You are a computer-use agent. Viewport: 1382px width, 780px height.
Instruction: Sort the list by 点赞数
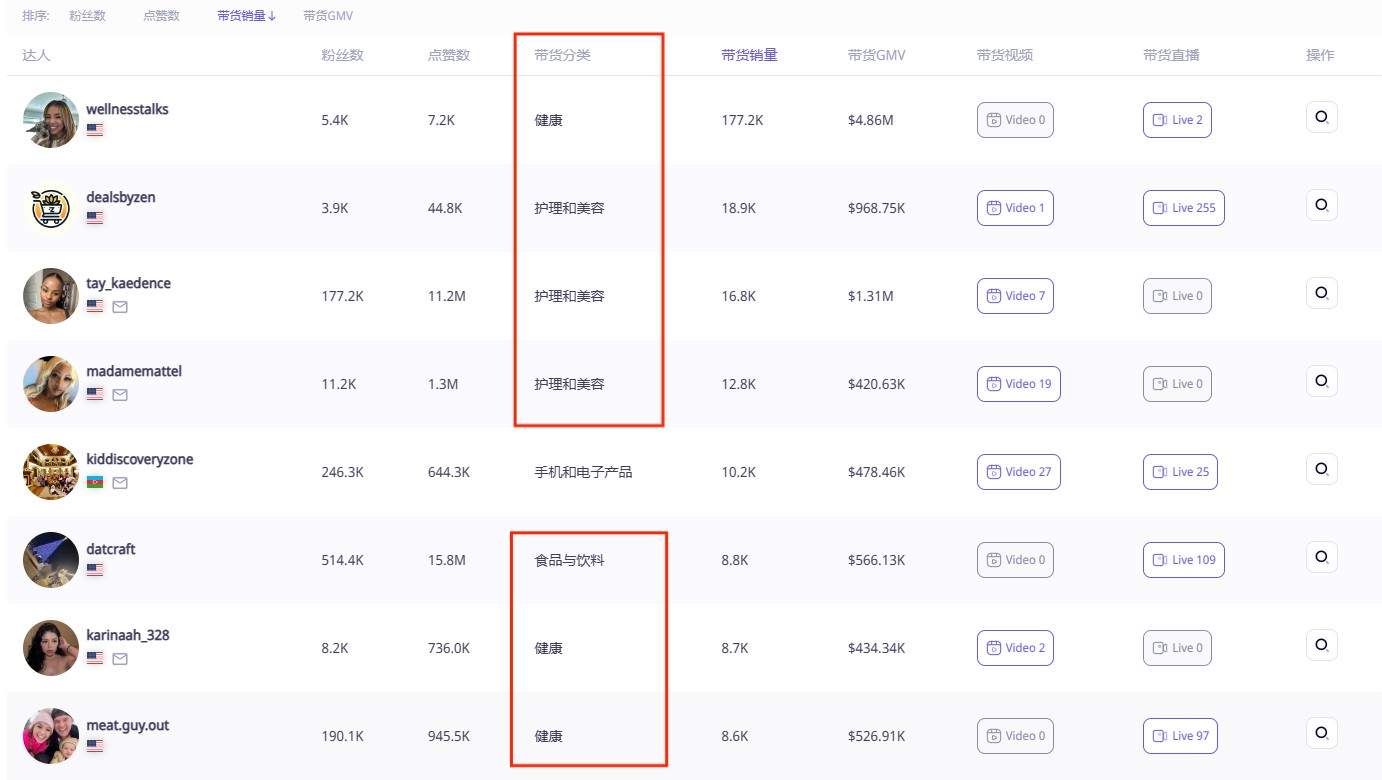click(x=162, y=16)
